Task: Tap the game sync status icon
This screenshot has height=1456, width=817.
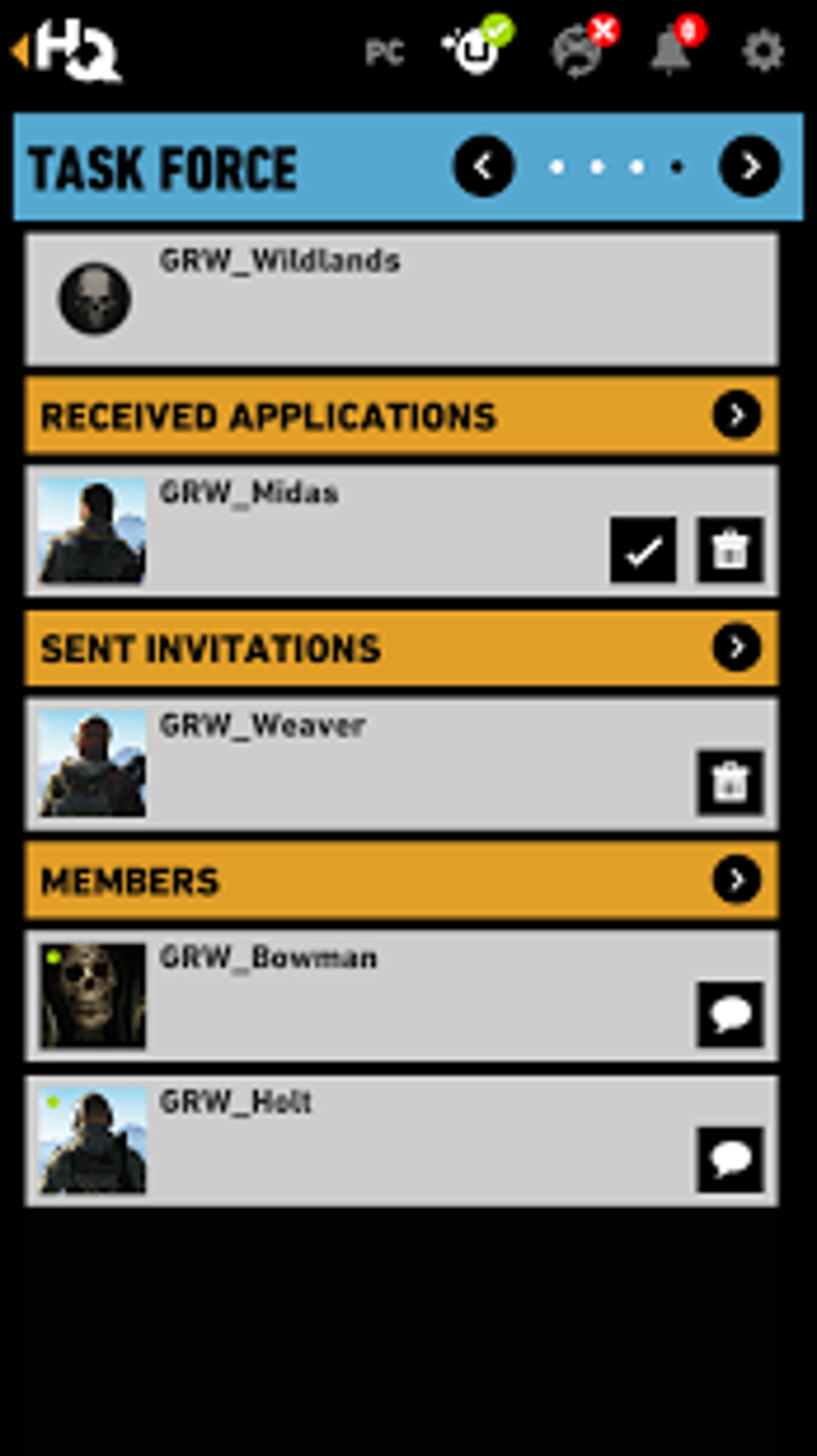Action: point(582,48)
